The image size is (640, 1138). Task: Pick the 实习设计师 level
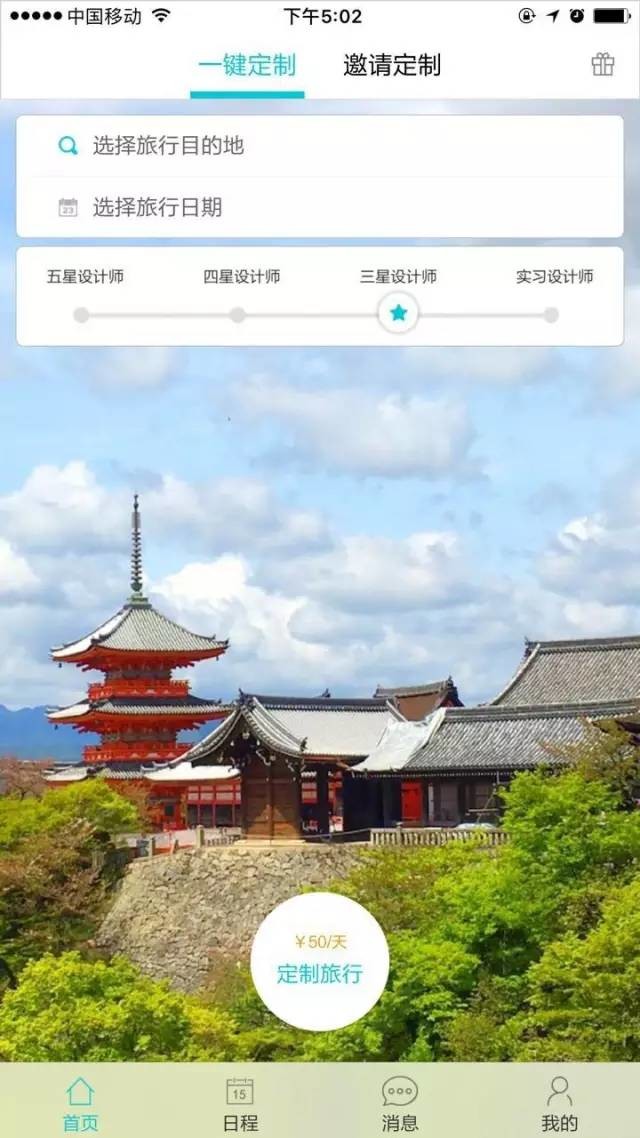pyautogui.click(x=551, y=314)
